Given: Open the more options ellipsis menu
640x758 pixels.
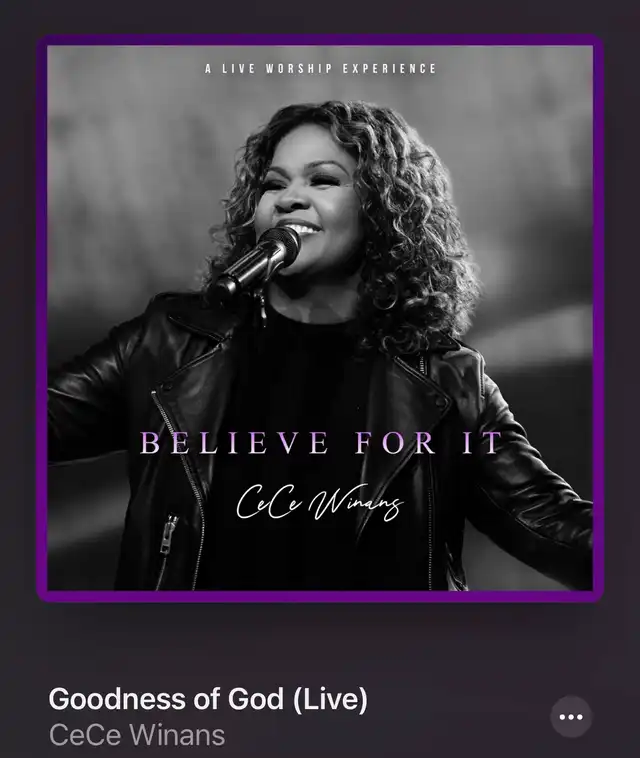Looking at the screenshot, I should (571, 717).
